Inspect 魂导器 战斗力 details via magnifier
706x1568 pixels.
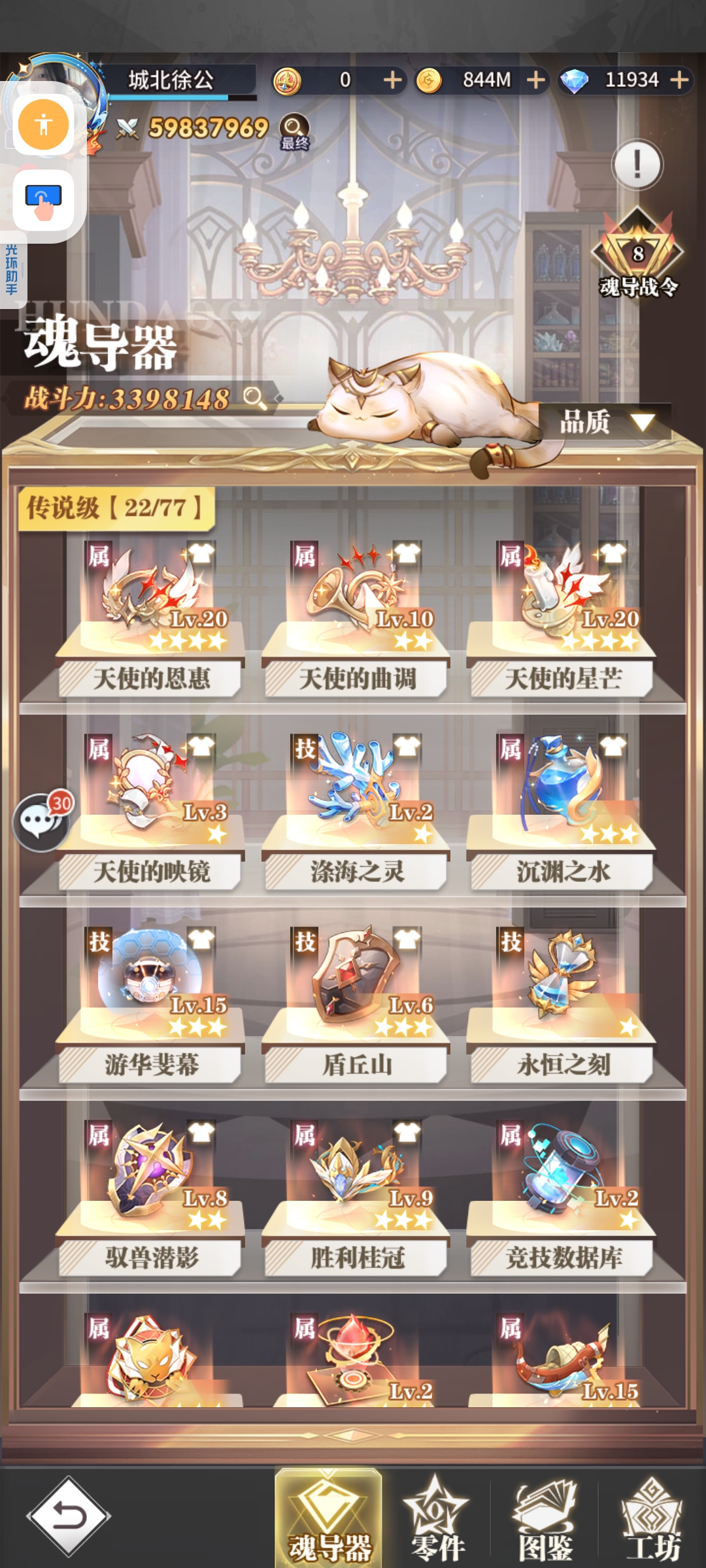pos(254,398)
